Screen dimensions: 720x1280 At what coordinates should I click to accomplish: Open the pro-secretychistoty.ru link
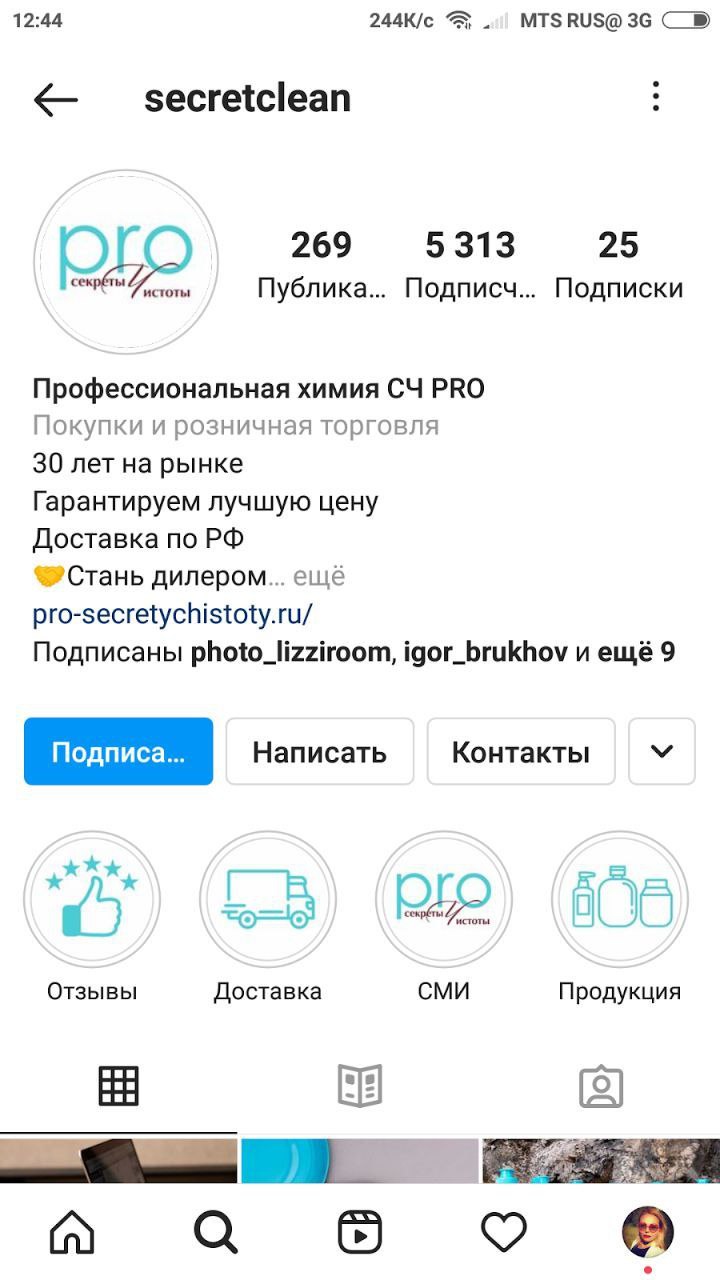(173, 613)
